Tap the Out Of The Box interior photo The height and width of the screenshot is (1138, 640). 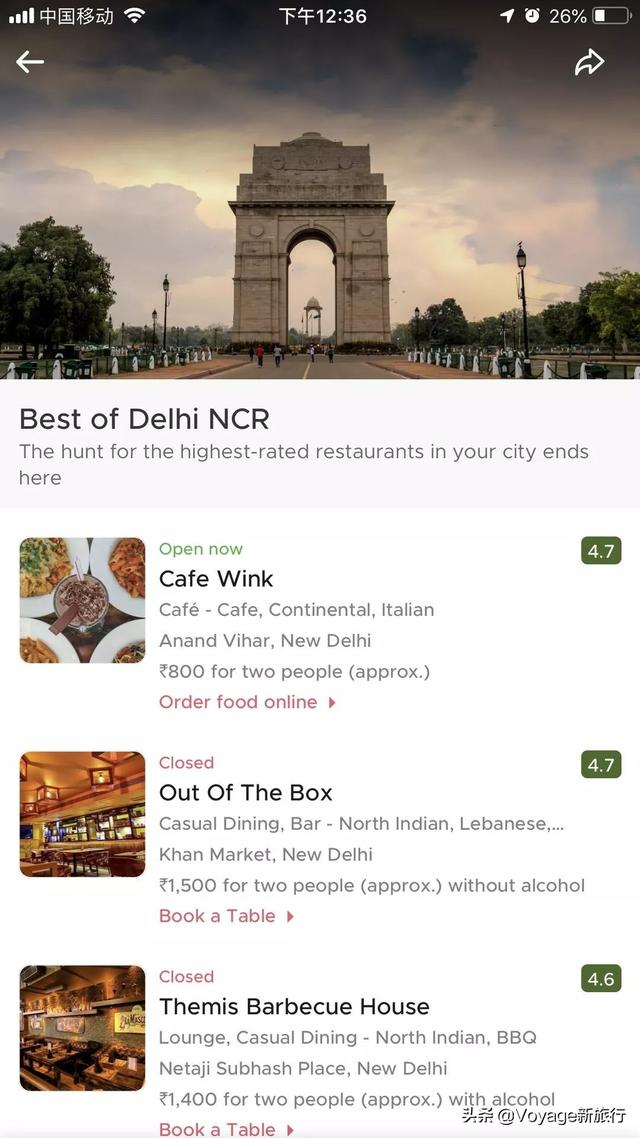(x=82, y=814)
